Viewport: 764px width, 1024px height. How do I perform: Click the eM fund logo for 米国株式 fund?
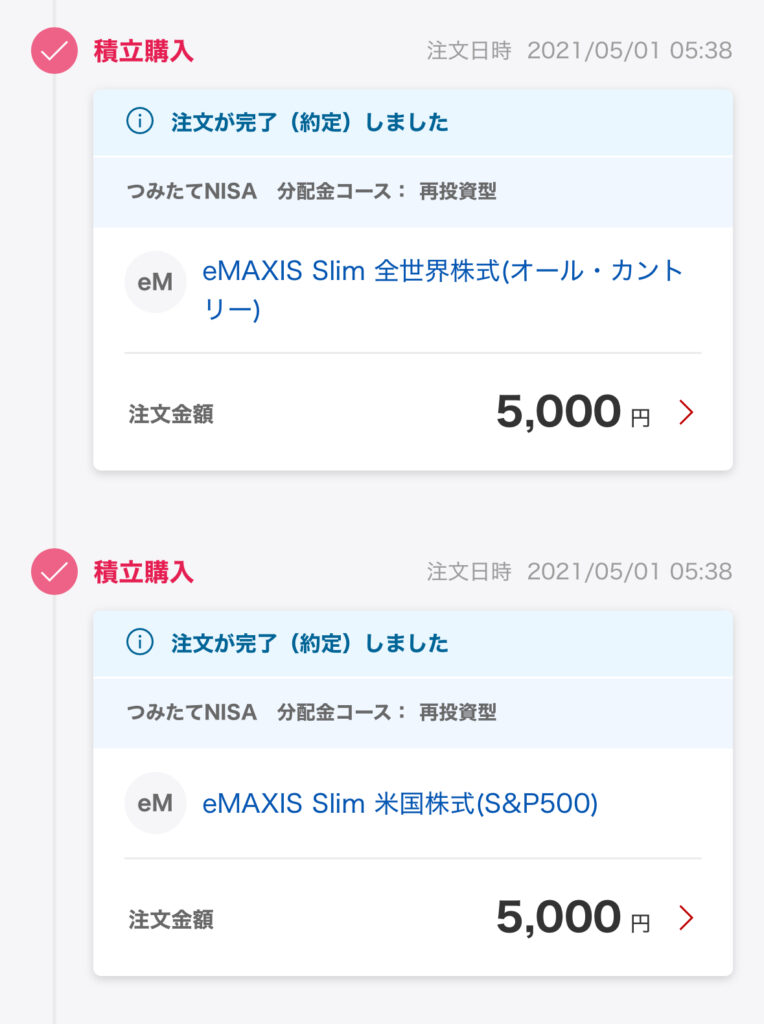(155, 801)
